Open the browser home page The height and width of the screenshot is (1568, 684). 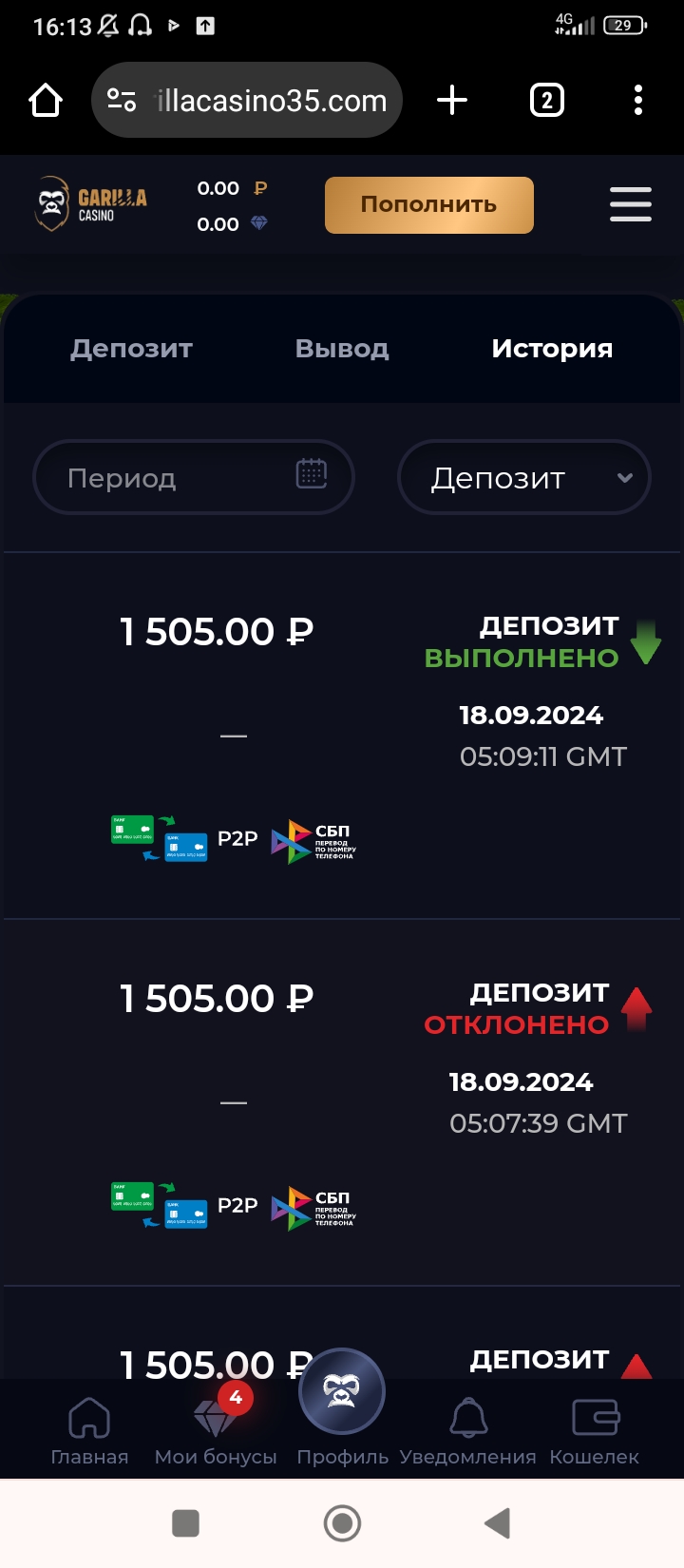point(46,100)
